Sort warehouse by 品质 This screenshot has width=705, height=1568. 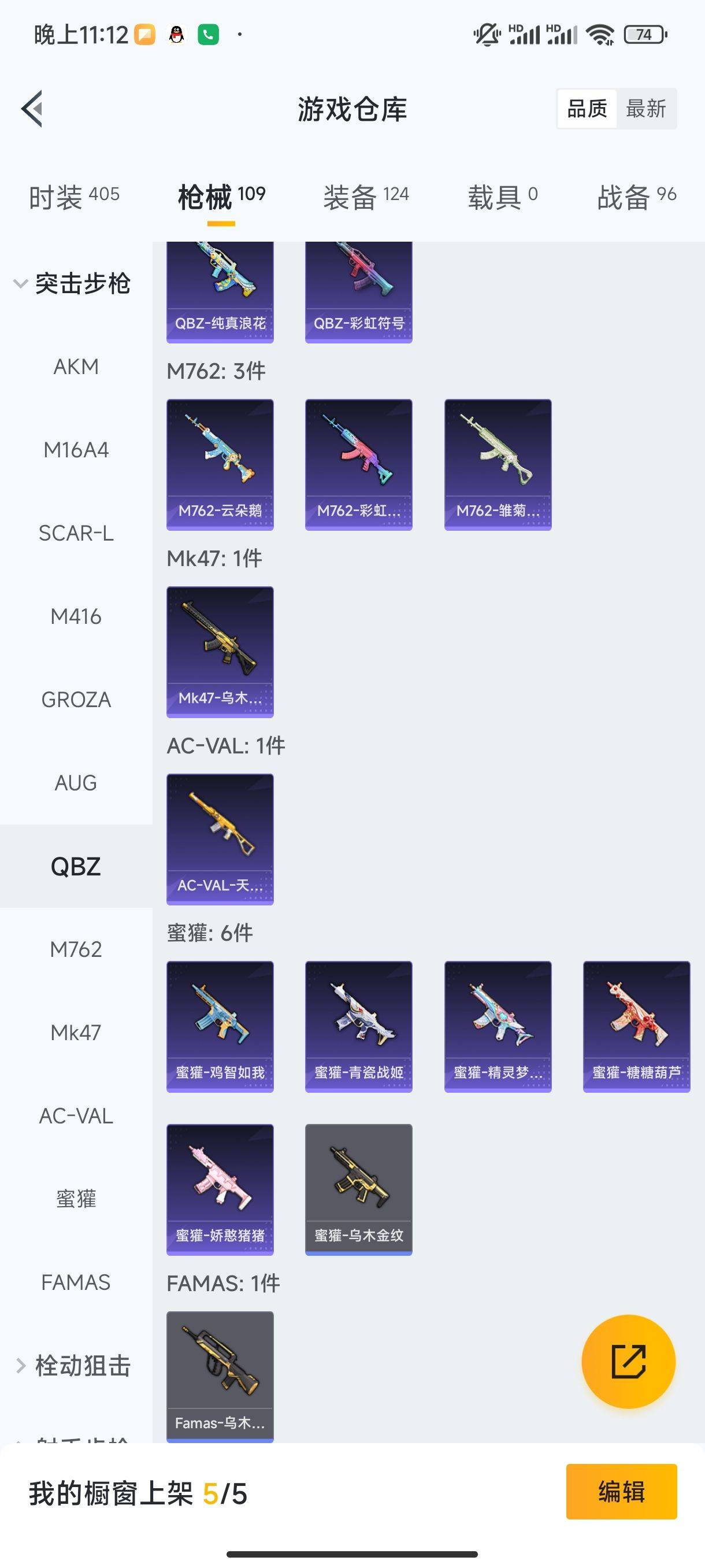tap(587, 109)
